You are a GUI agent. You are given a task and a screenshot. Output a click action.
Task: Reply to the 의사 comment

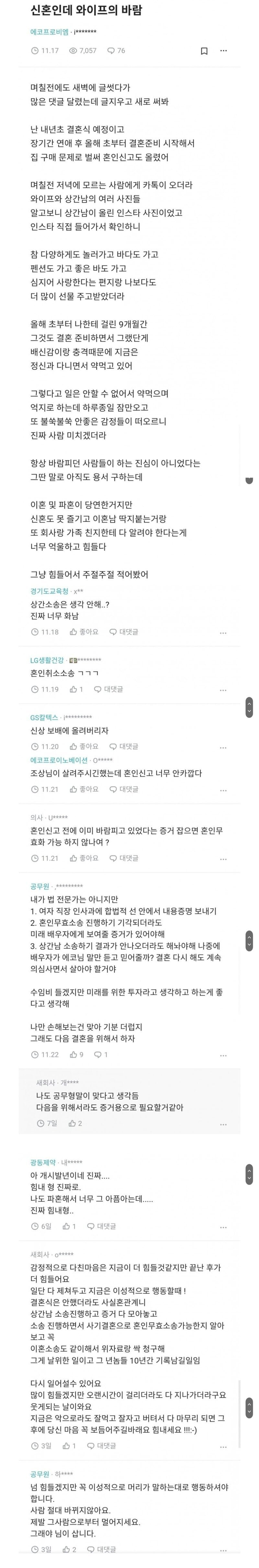(x=123, y=858)
